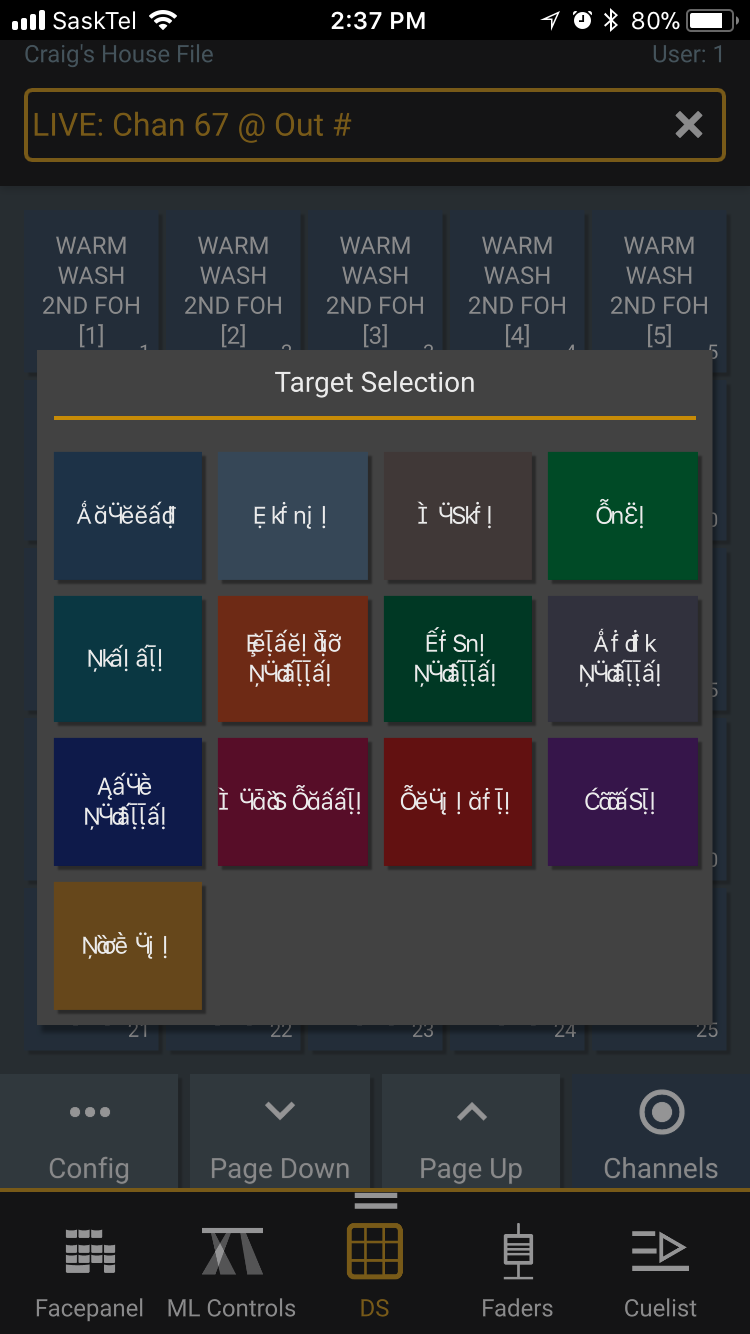Pick the purple target tile
The width and height of the screenshot is (750, 1334).
pos(622,802)
